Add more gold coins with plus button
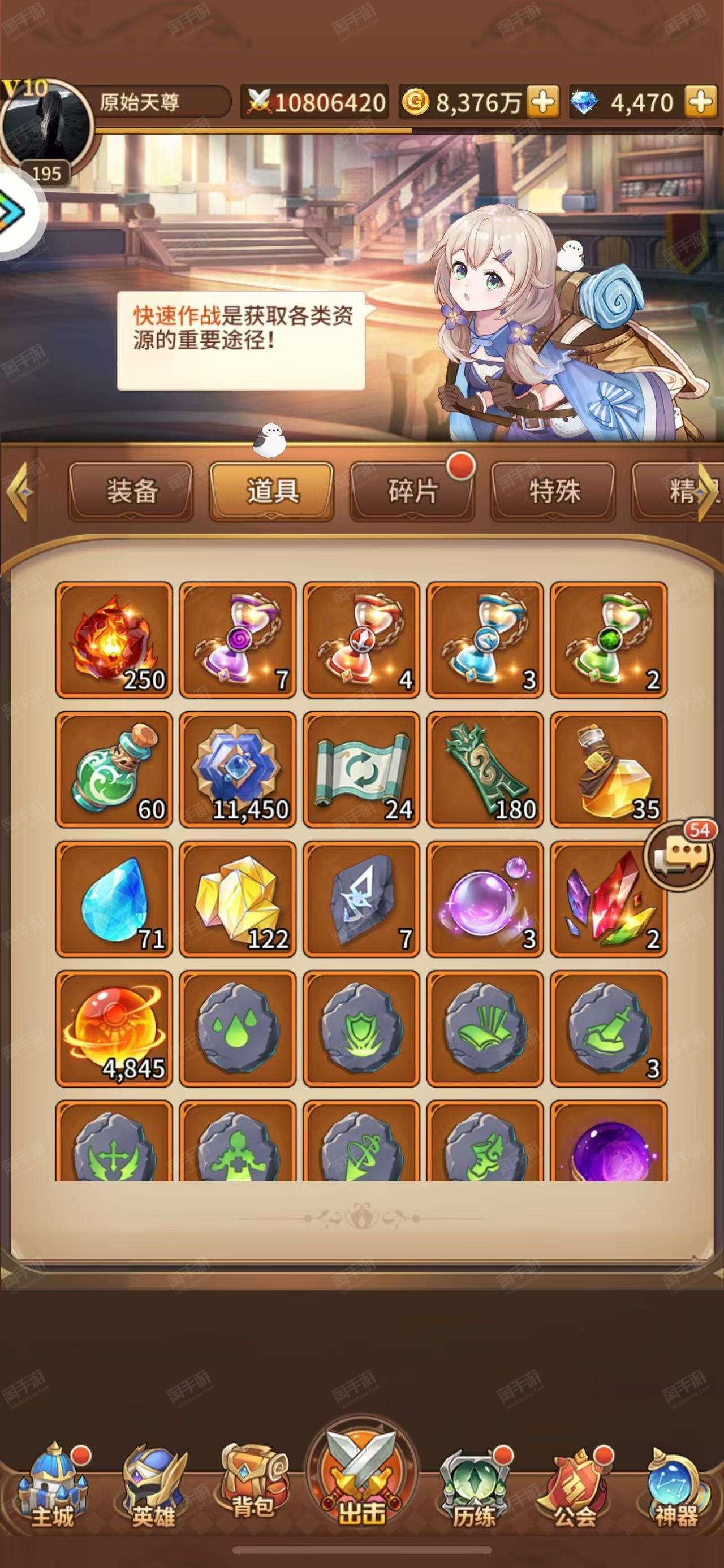724x1568 pixels. [543, 102]
